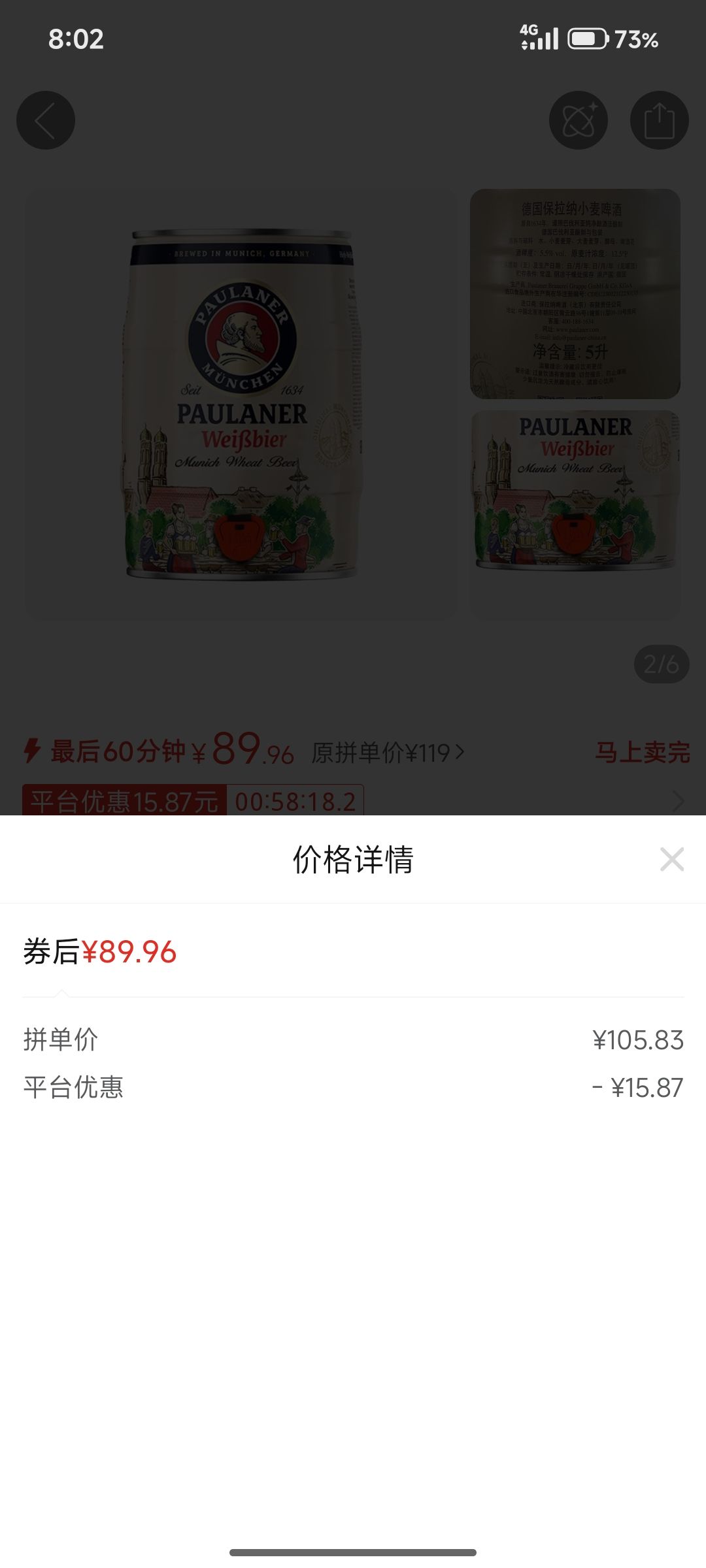Close the 价格详情 price details sheet
The width and height of the screenshot is (706, 1568).
[672, 860]
